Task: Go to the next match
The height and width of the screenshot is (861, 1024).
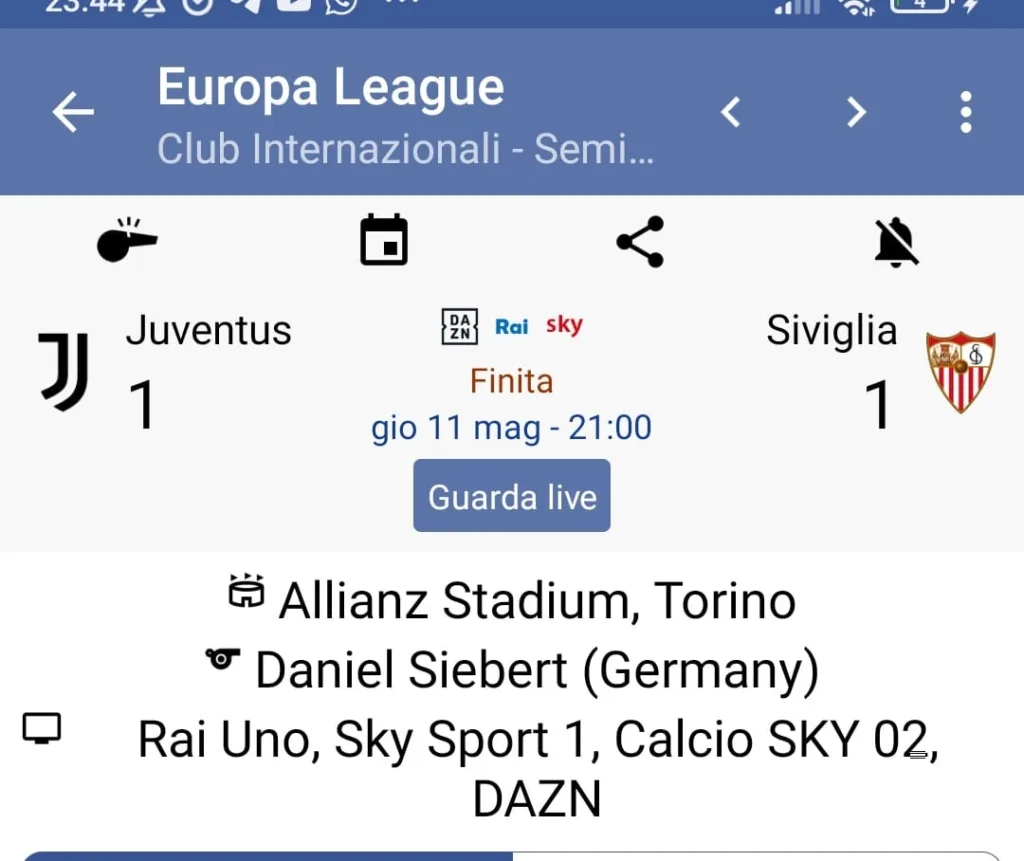Action: tap(856, 112)
